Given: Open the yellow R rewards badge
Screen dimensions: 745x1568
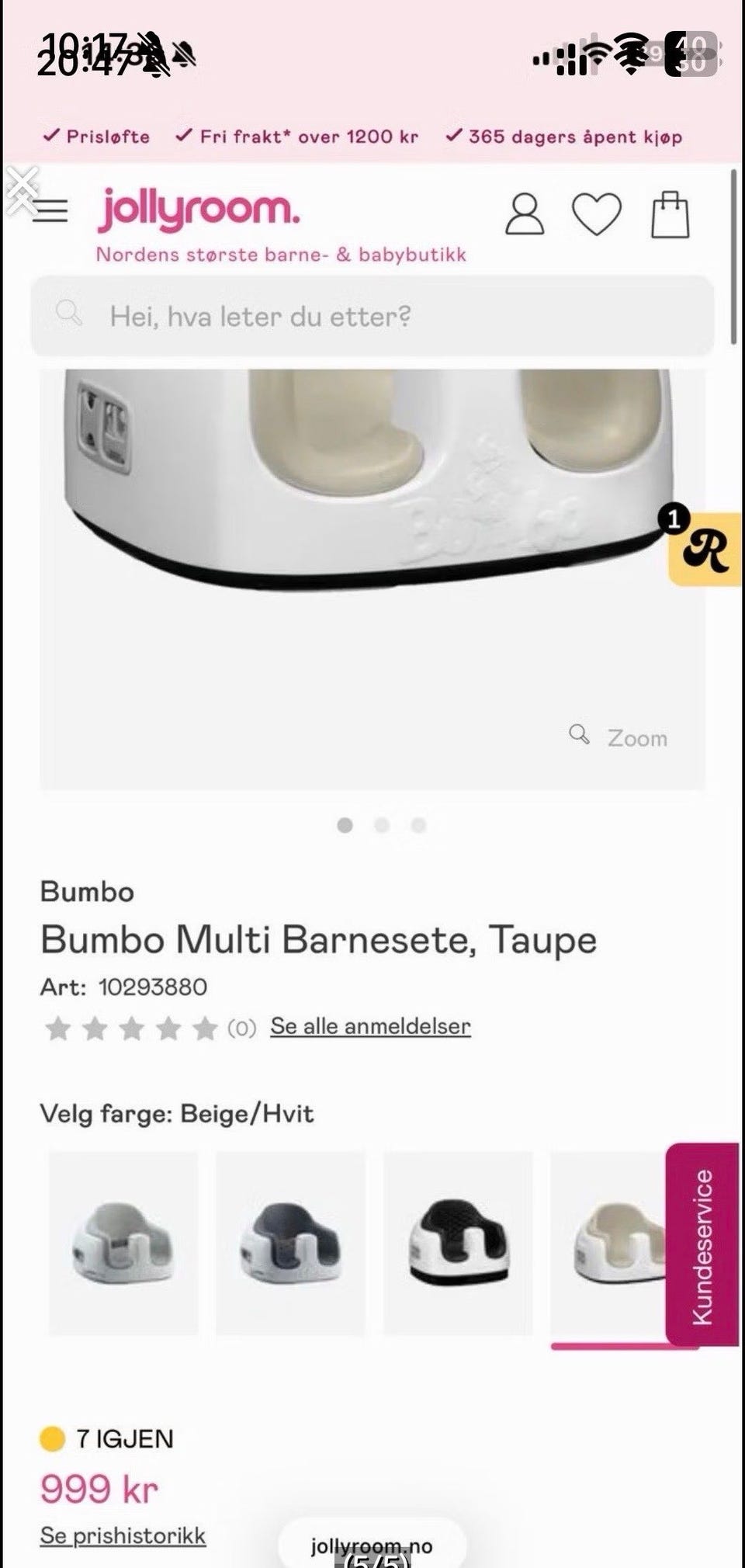Looking at the screenshot, I should point(705,549).
